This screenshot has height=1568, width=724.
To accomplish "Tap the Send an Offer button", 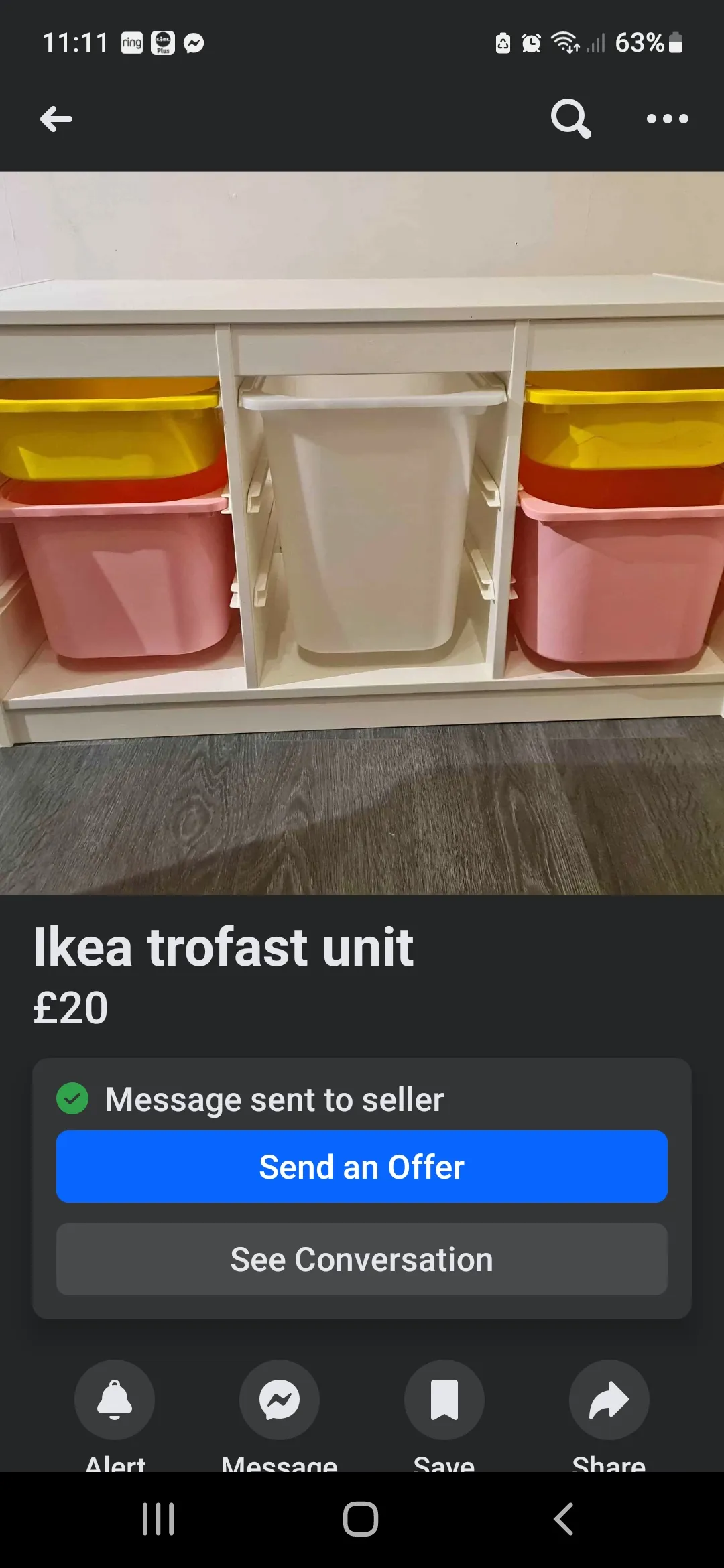I will tap(362, 1167).
